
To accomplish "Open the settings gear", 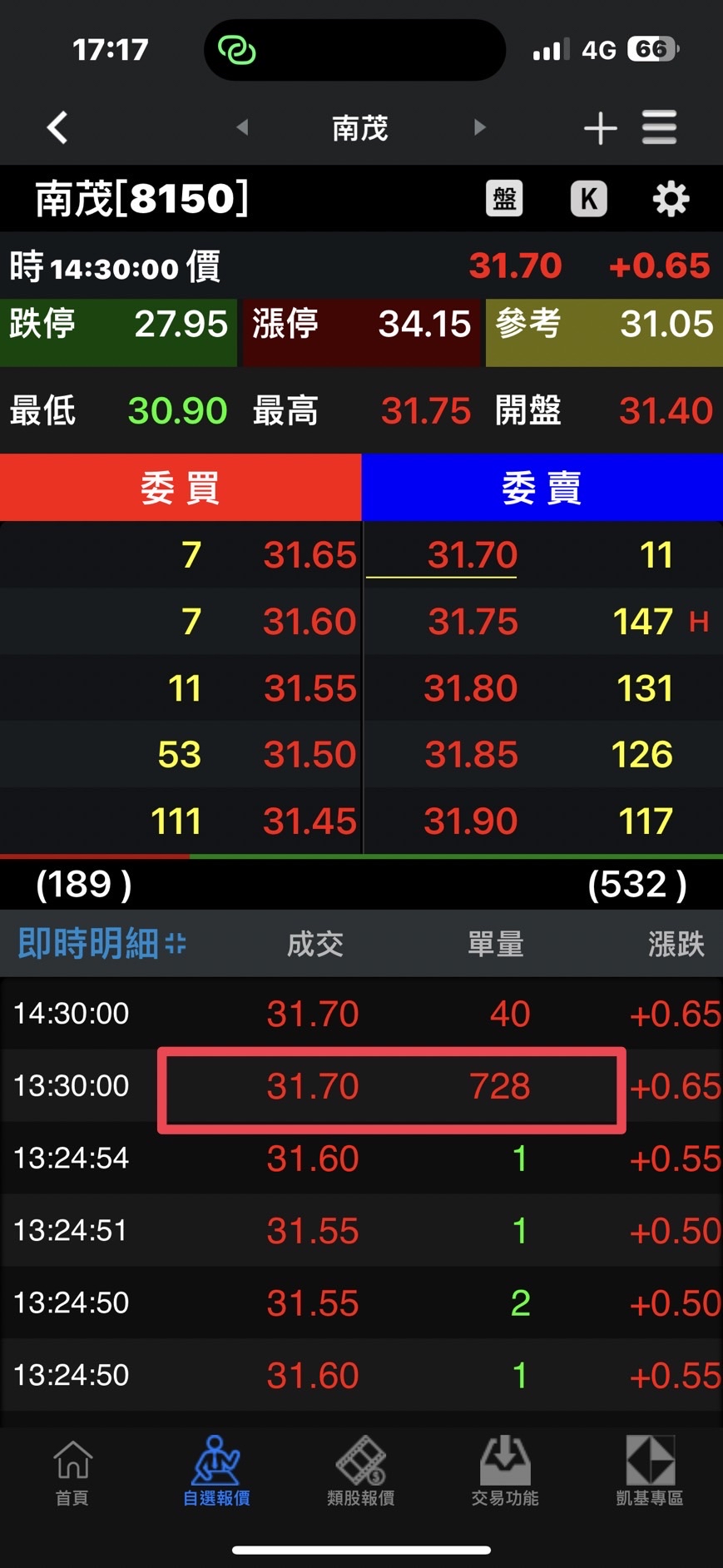I will pyautogui.click(x=671, y=199).
